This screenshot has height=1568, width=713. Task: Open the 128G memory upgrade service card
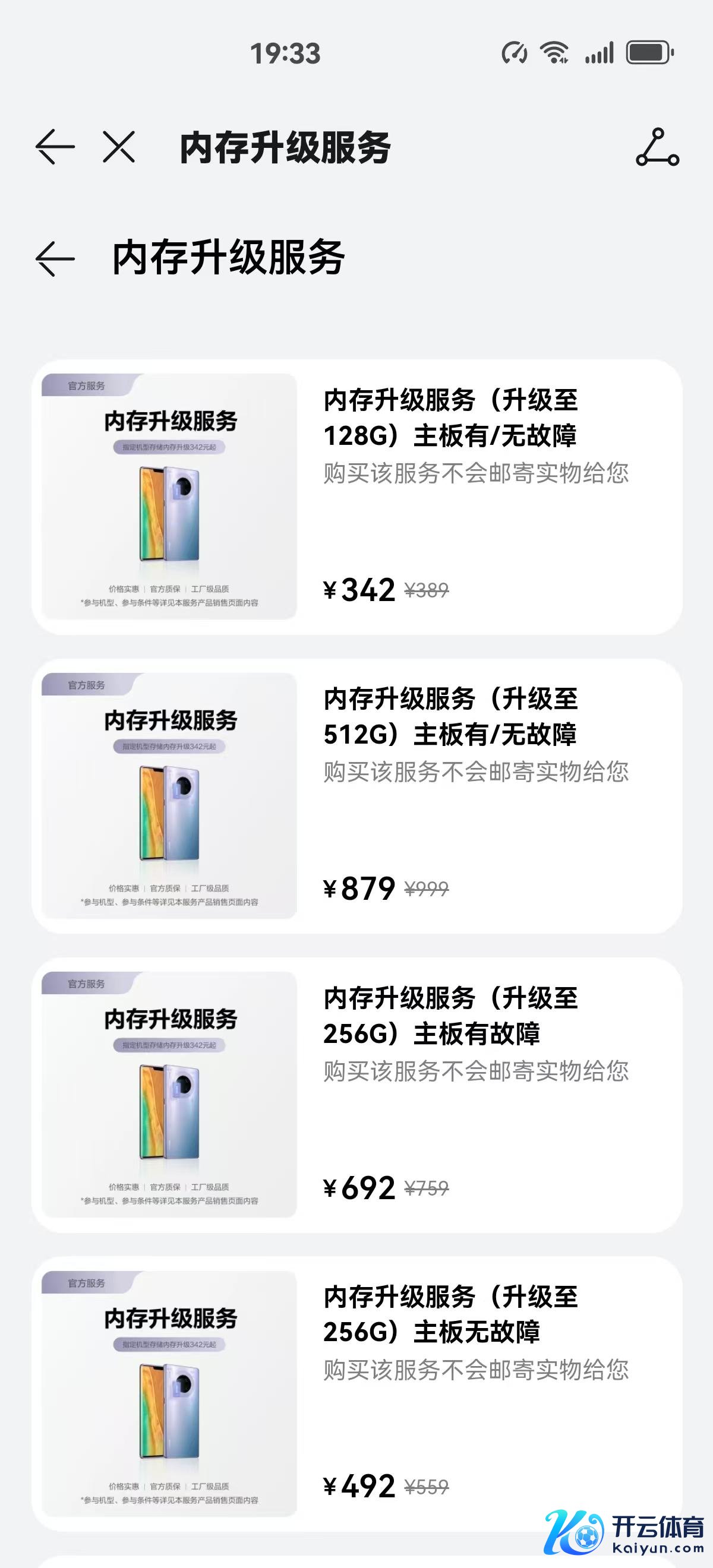[357, 497]
